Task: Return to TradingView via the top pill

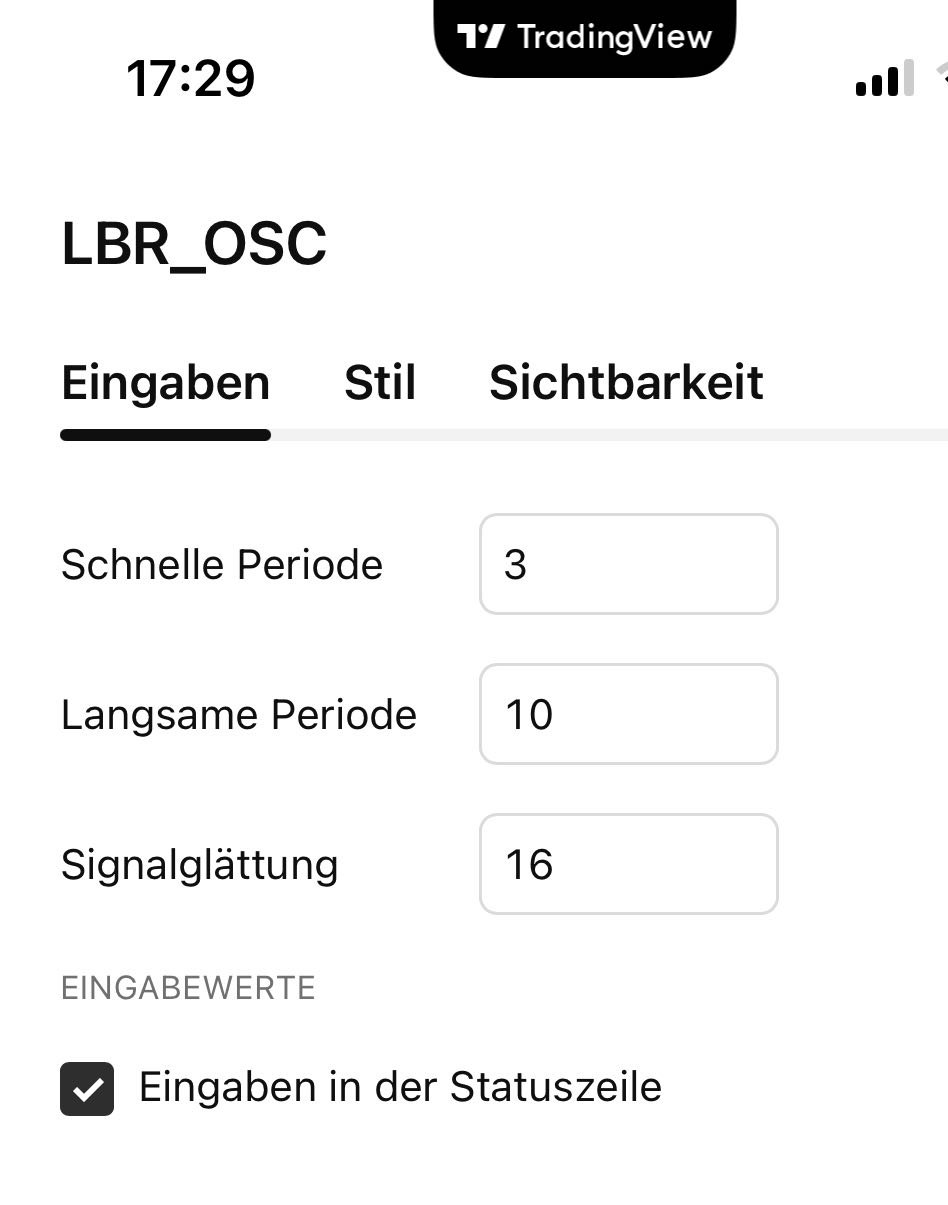Action: click(585, 38)
